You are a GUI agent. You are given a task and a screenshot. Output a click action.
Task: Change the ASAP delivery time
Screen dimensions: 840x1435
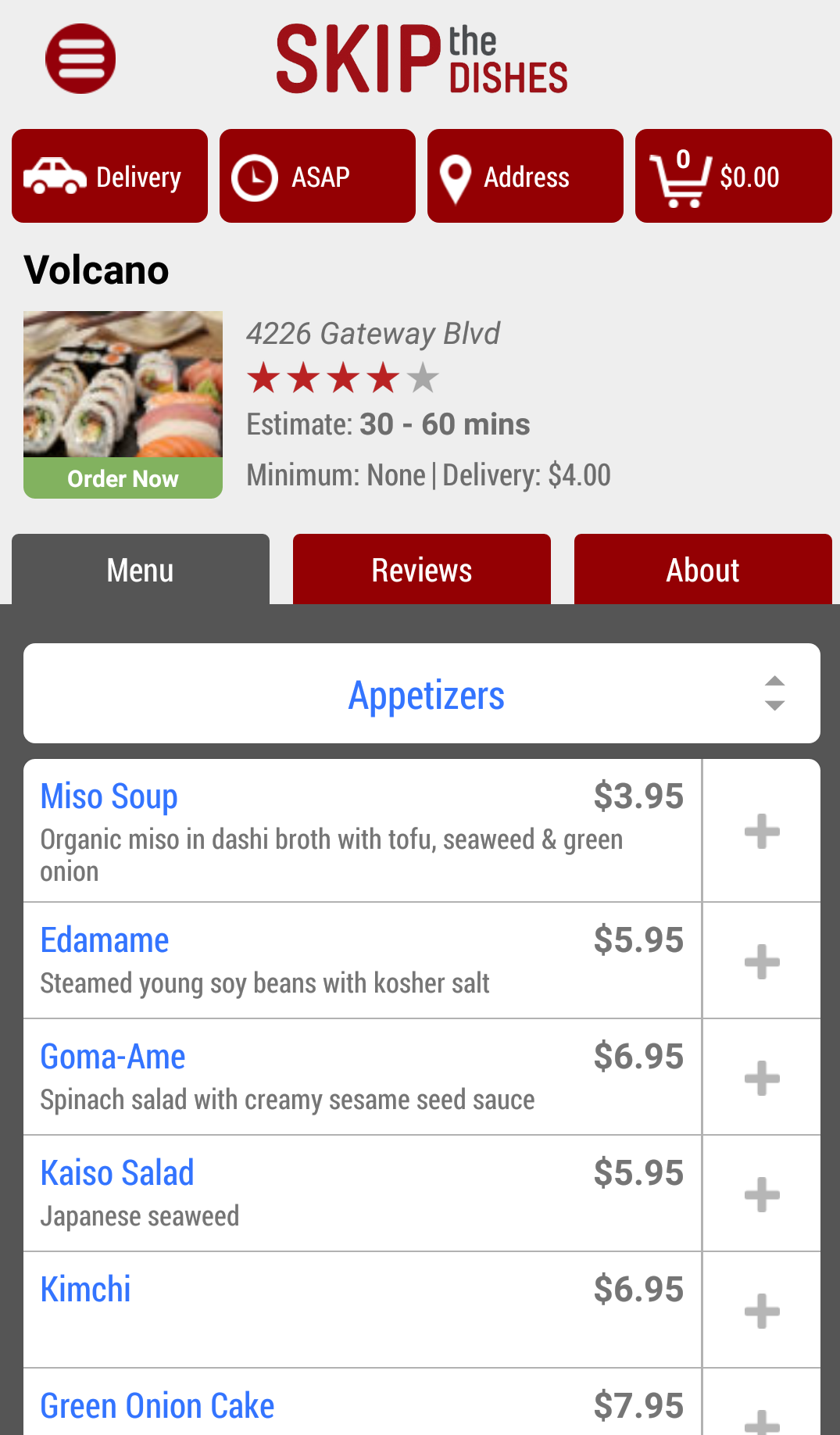click(x=317, y=177)
